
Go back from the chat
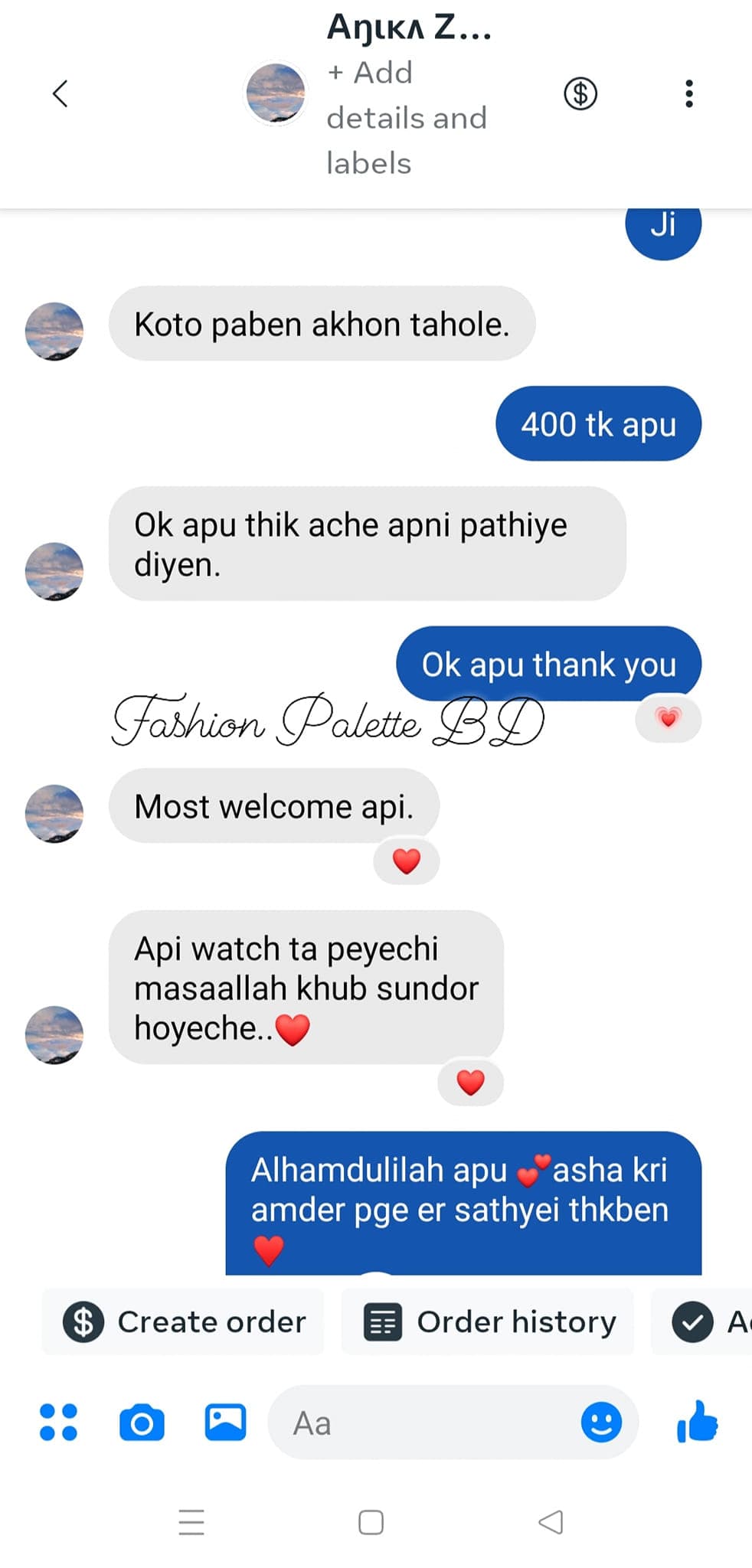[x=60, y=94]
